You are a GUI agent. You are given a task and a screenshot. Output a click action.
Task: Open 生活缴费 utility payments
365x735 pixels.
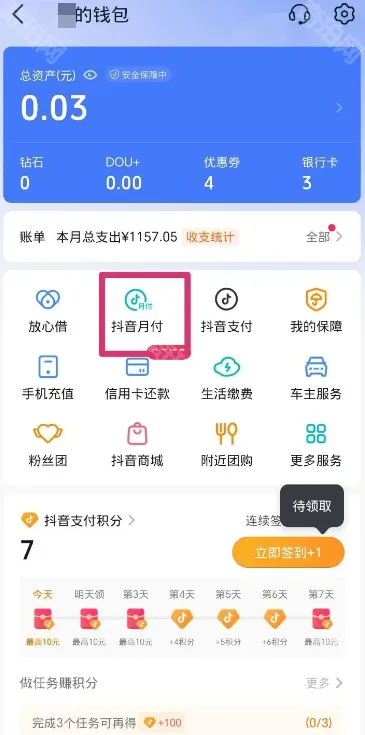[x=226, y=377]
